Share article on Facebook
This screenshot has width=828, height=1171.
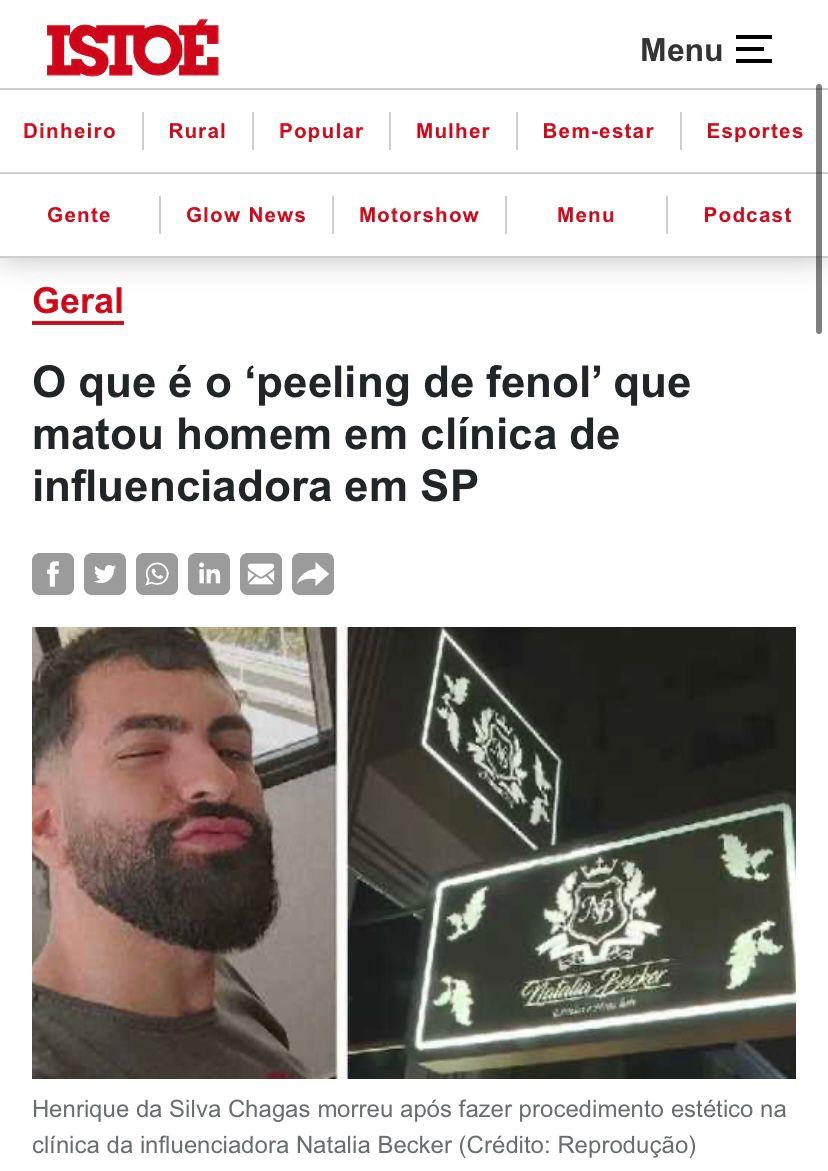(x=53, y=574)
